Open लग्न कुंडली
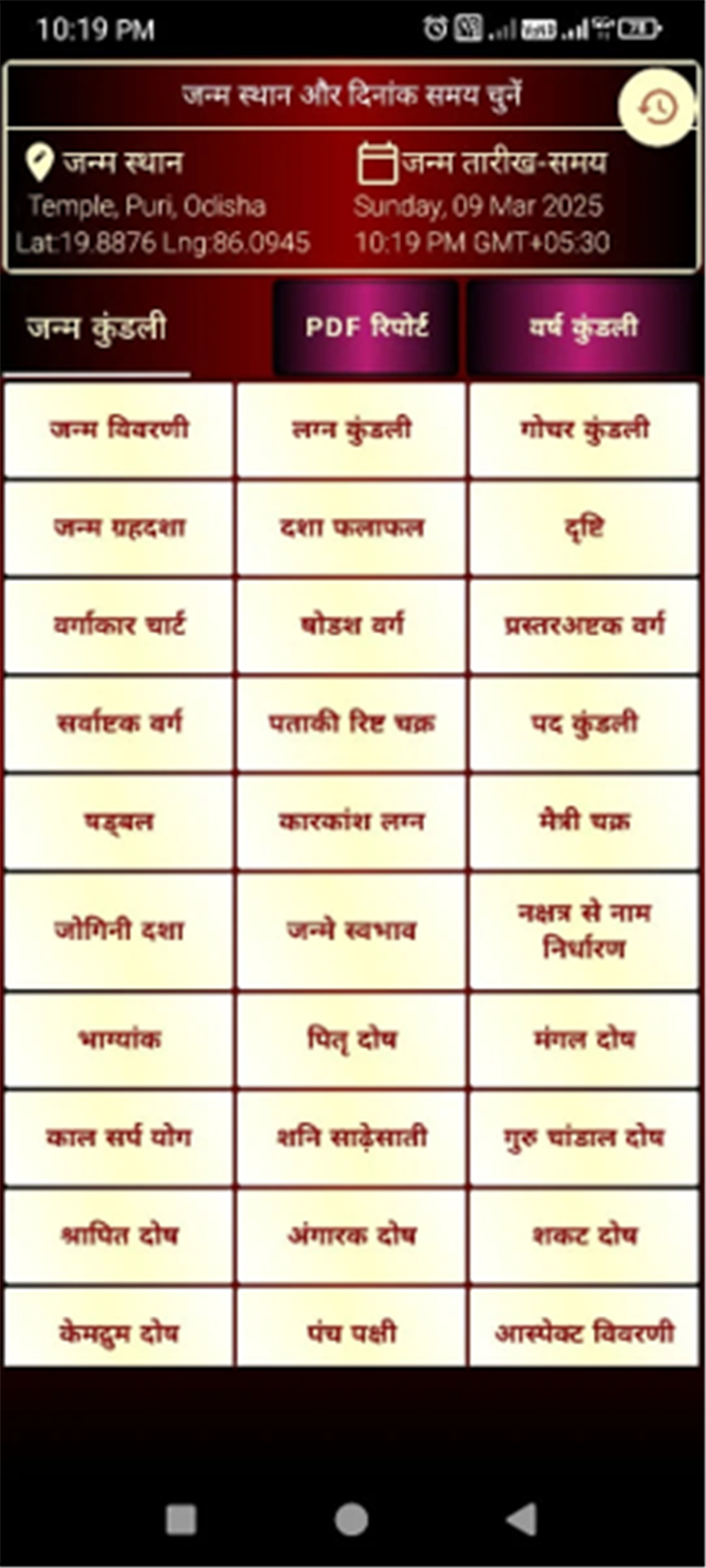 point(351,430)
